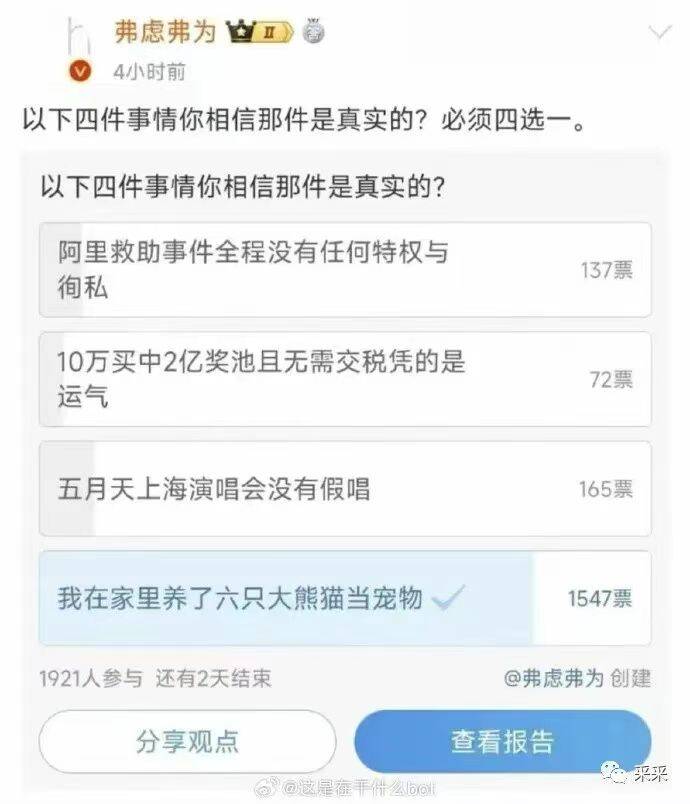Open the poll creator link @弗虑弗为

point(554,678)
